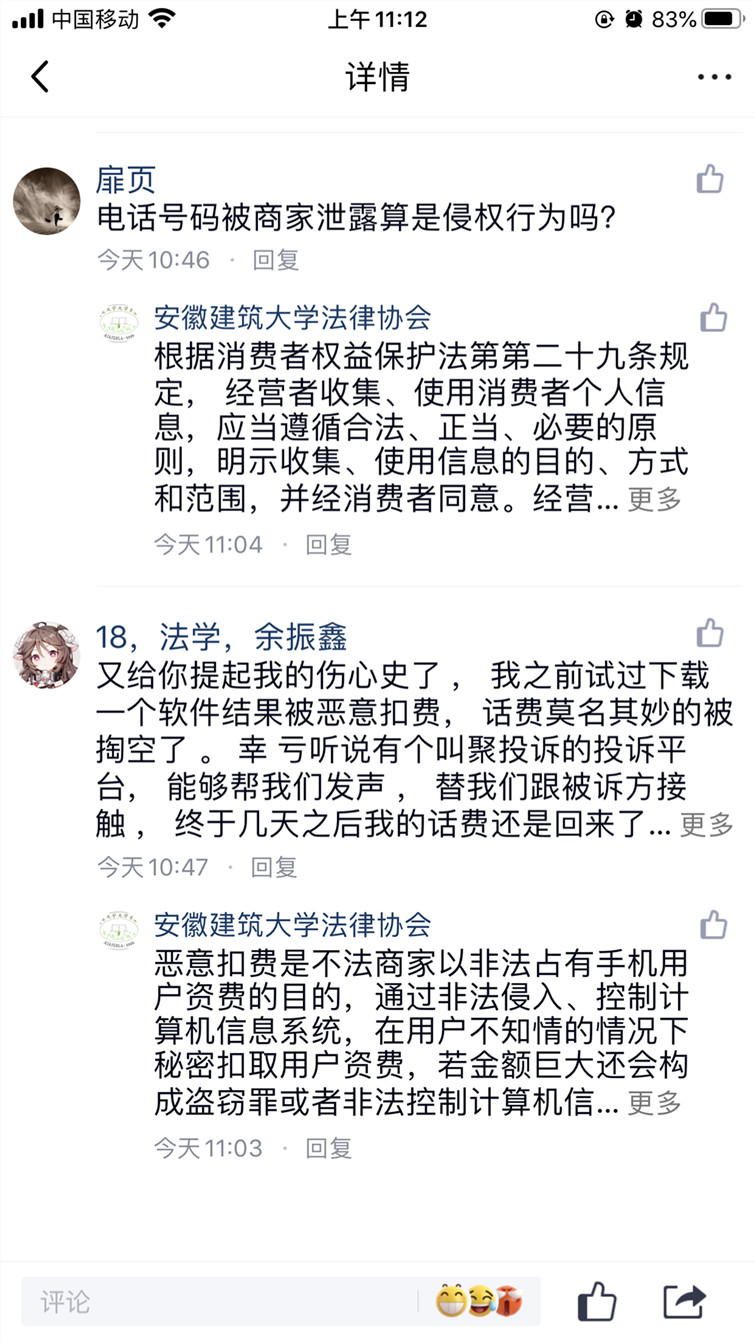Open 安徽建筑大学法律协会 from the 11:04 reply
Screen dimensions: 755x1343
292,318
